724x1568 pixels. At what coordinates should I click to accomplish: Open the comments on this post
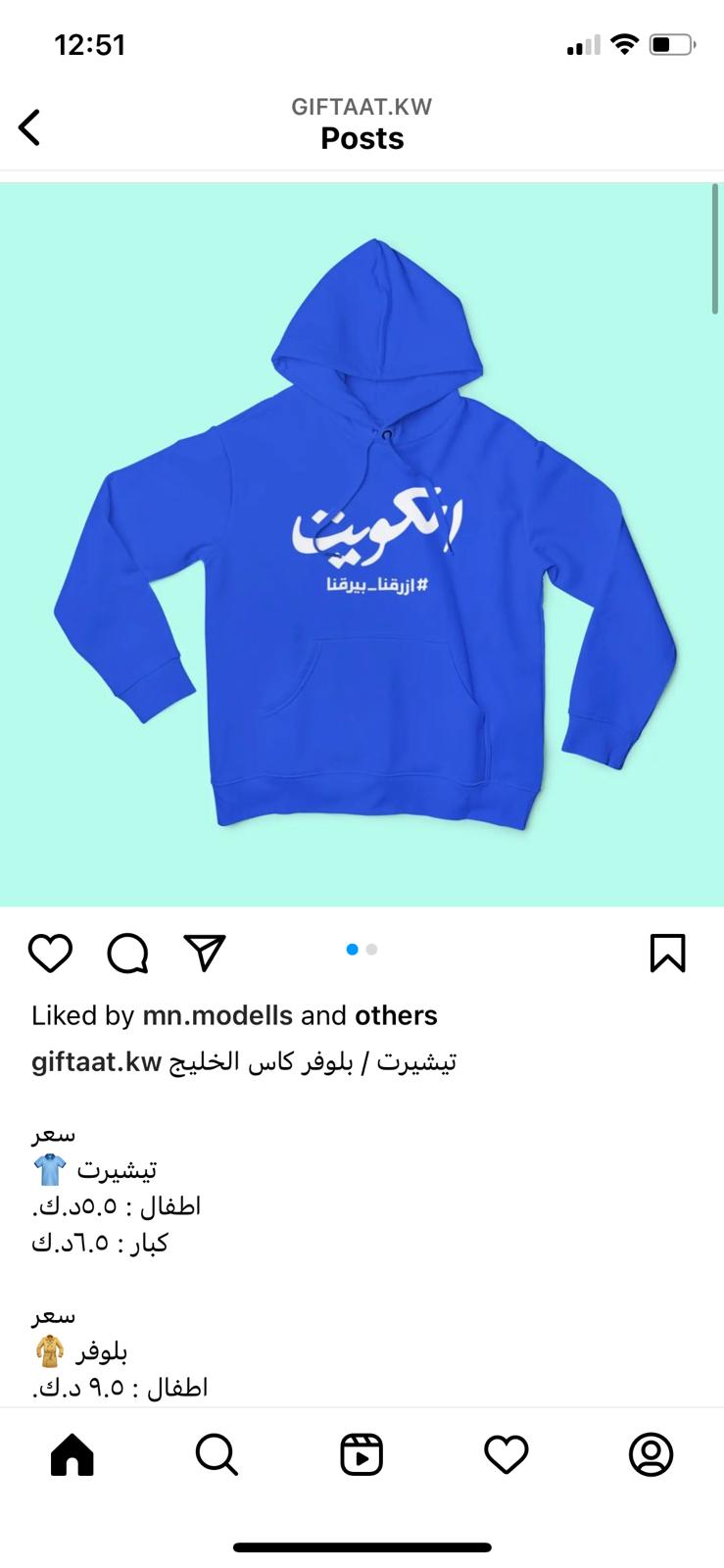point(127,953)
